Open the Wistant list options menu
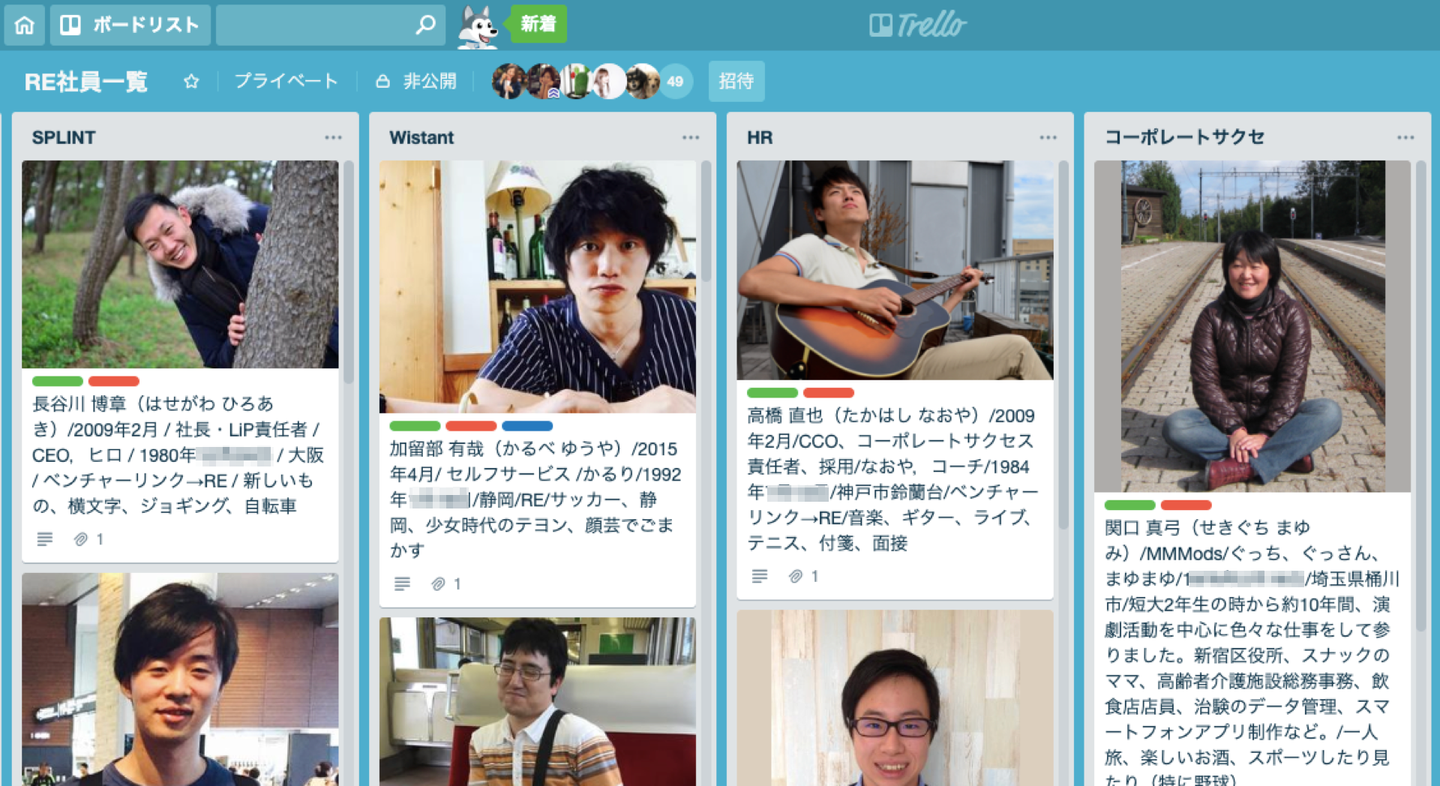1440x786 pixels. 691,138
